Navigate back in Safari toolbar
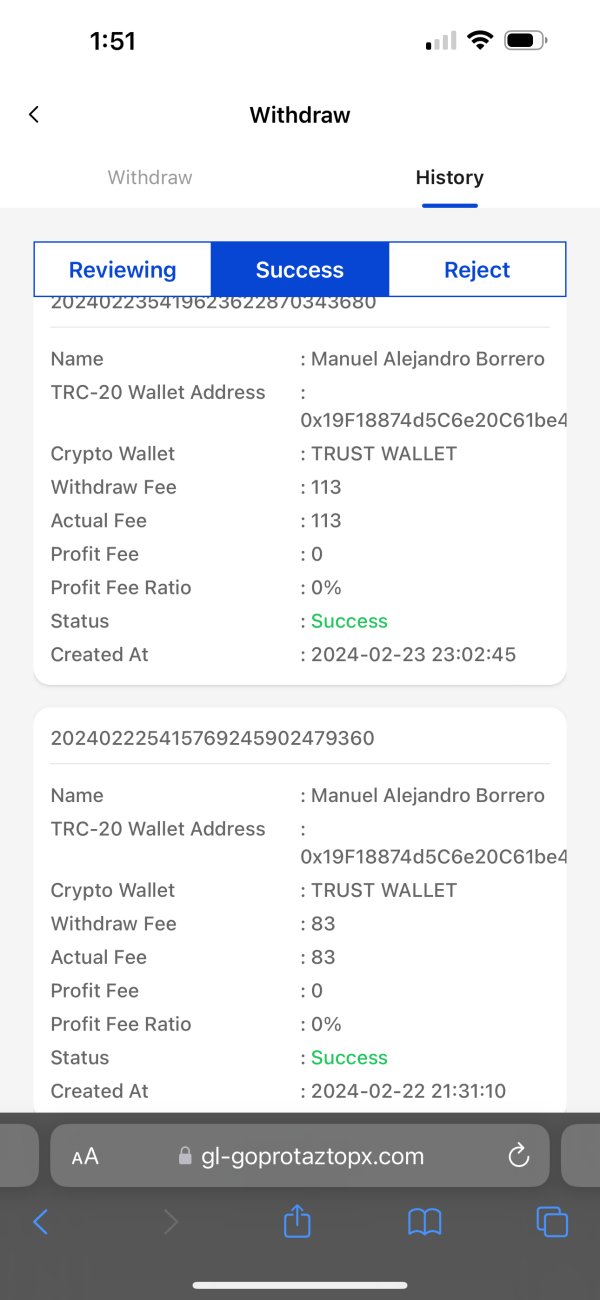This screenshot has height=1300, width=600. coord(40,1221)
